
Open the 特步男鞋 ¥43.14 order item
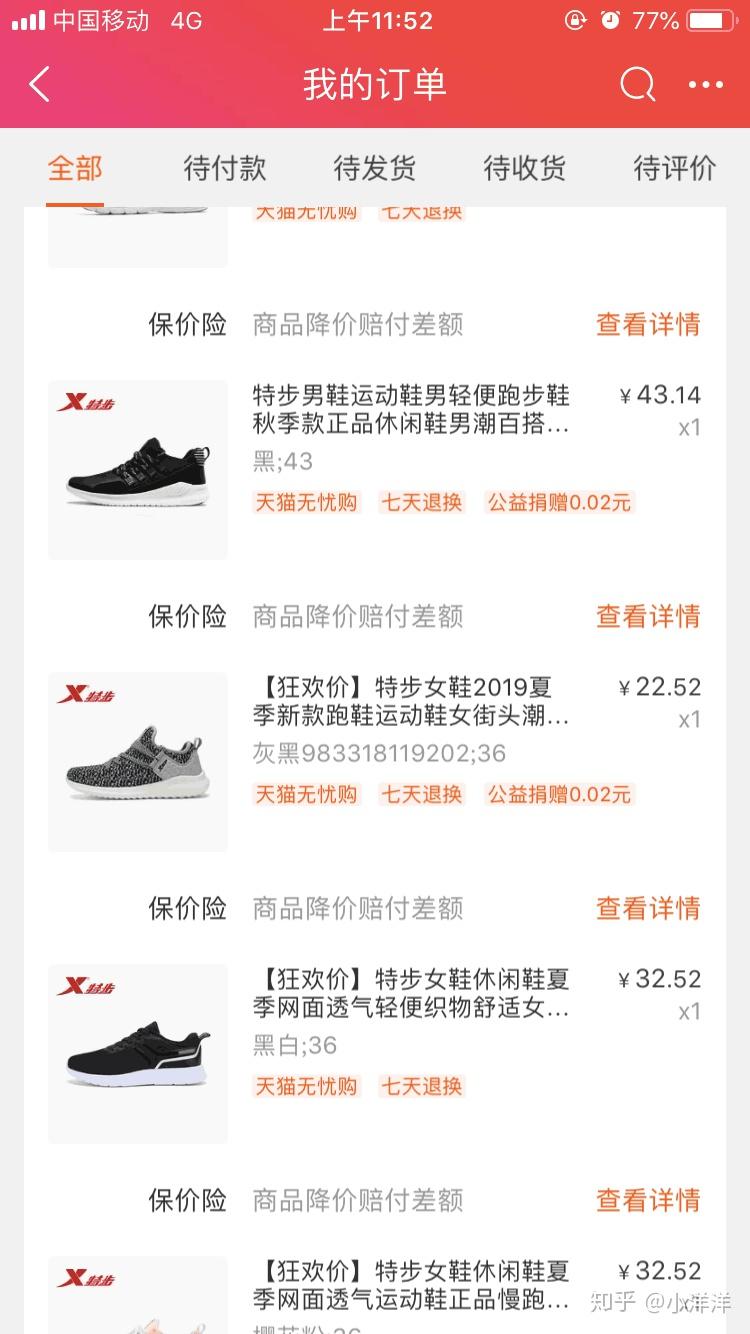410,410
